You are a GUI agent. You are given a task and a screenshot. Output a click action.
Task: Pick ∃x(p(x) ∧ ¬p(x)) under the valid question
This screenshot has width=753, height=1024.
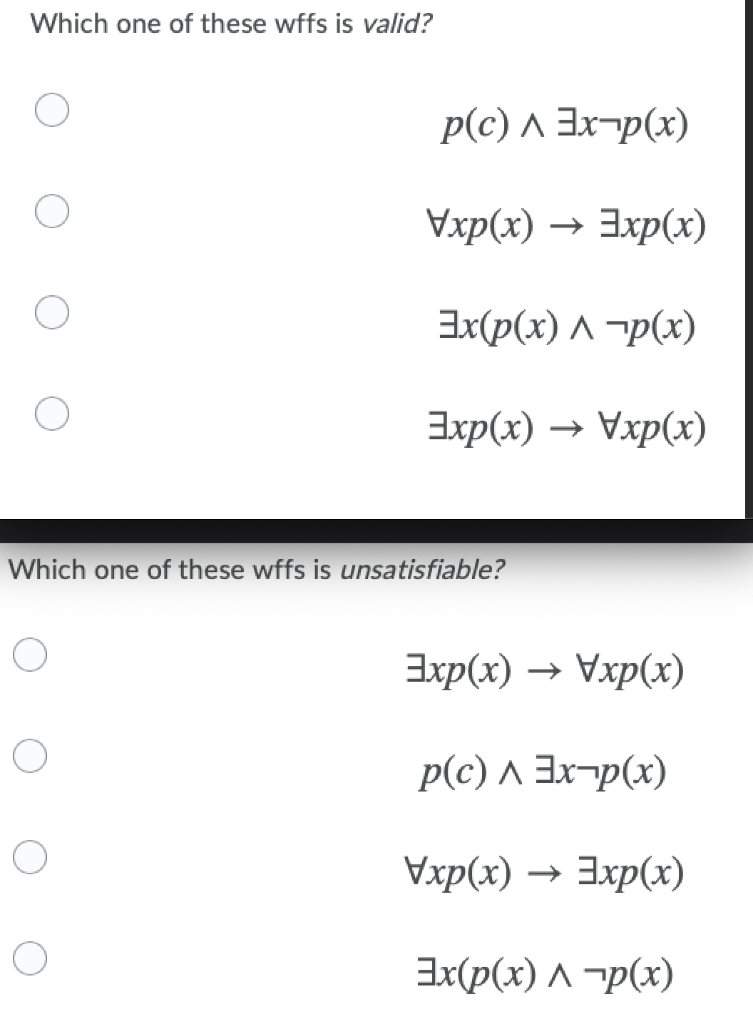point(52,312)
